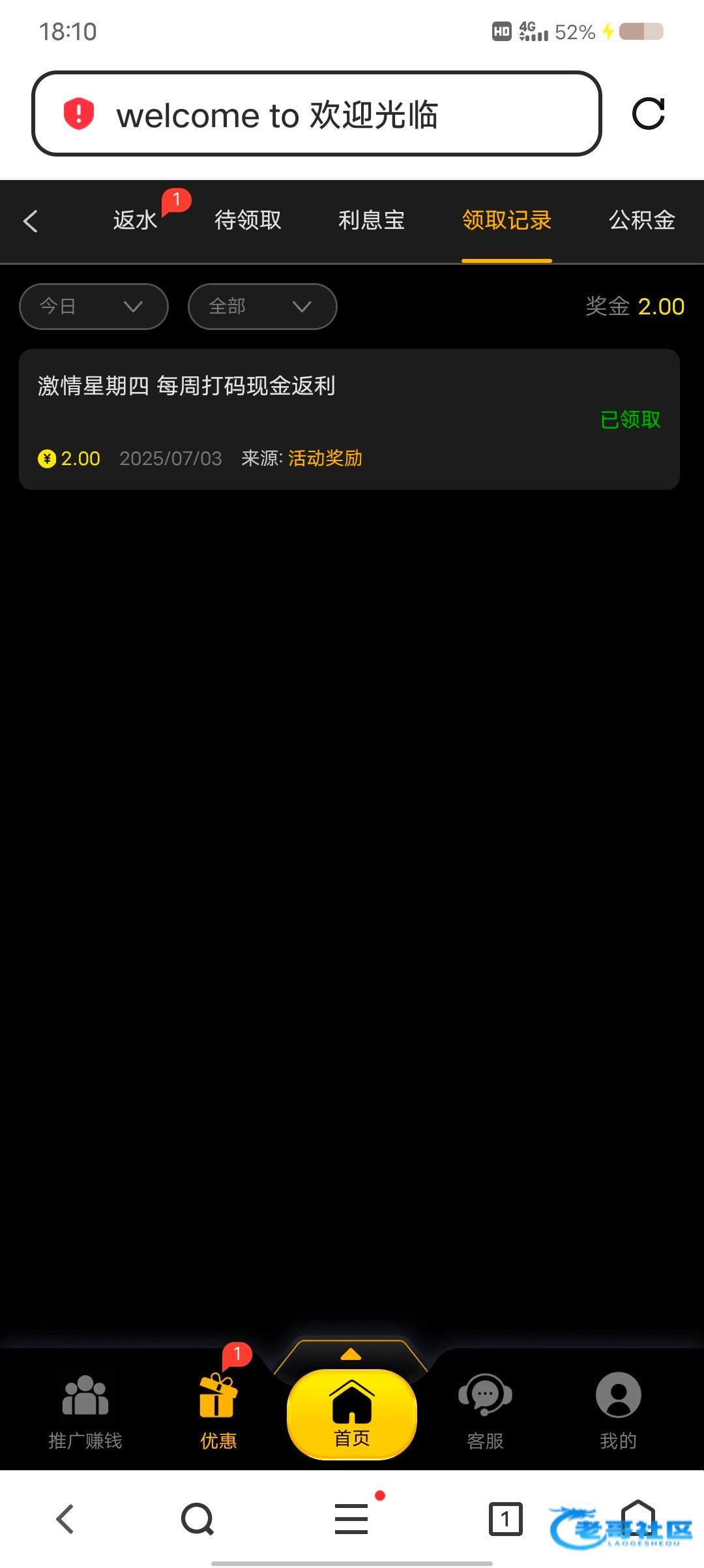Viewport: 704px width, 1568px height.
Task: Open the browser search icon
Action: pos(198,1519)
